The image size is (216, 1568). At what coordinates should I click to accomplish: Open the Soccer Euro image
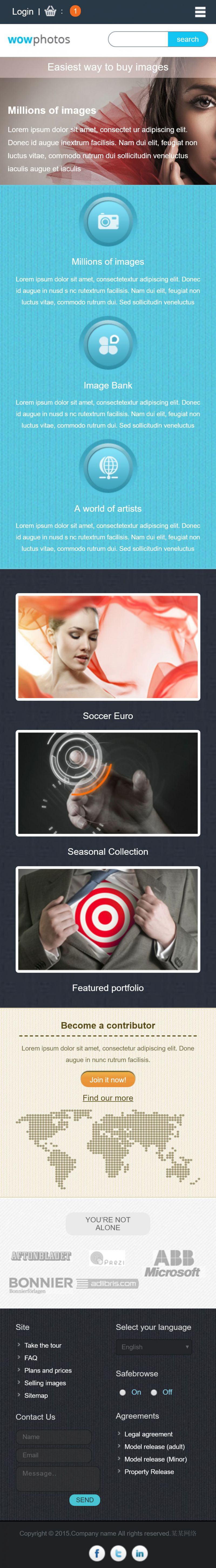tap(108, 646)
